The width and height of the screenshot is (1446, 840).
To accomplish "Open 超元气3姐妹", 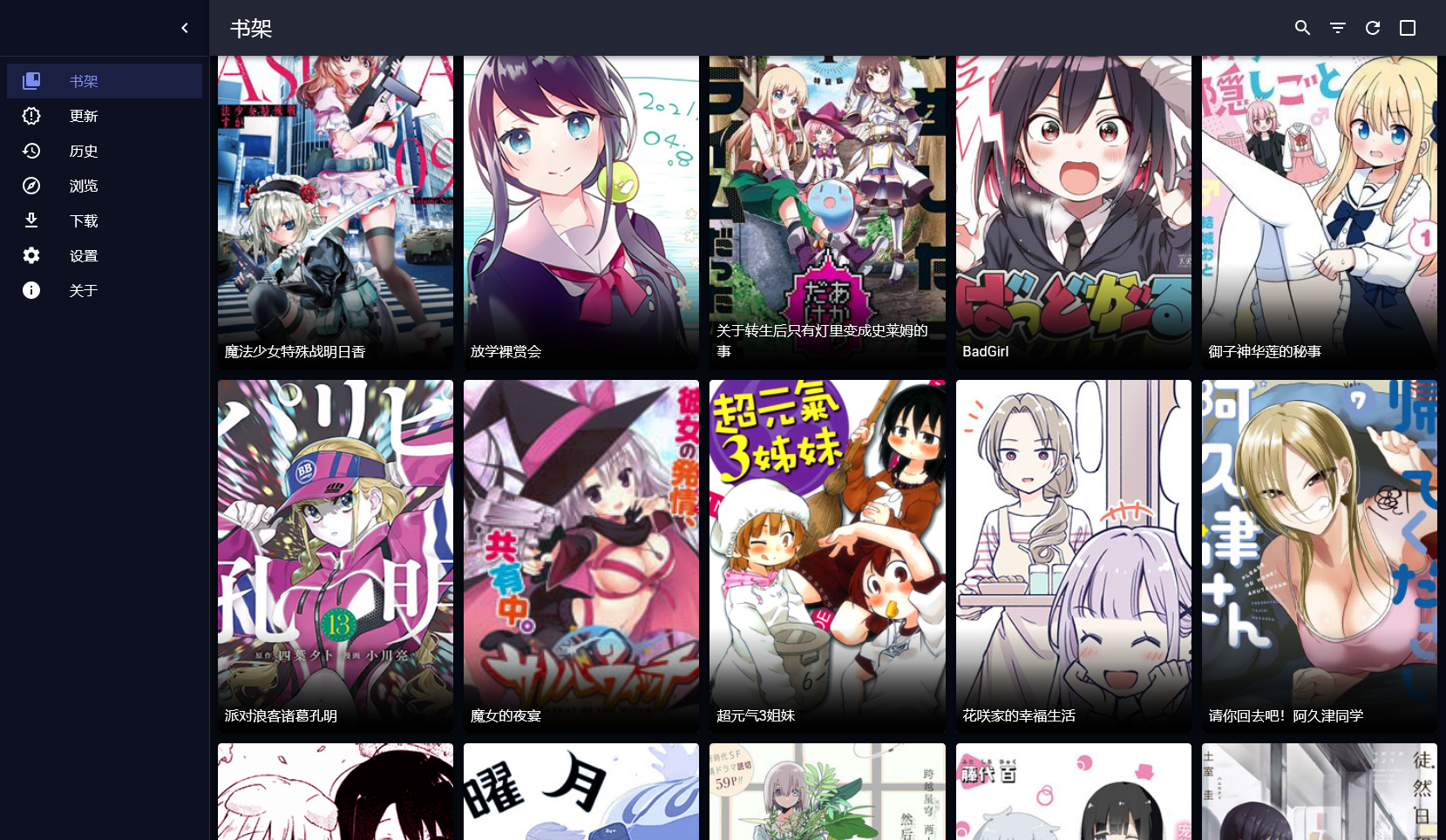I will coord(827,554).
